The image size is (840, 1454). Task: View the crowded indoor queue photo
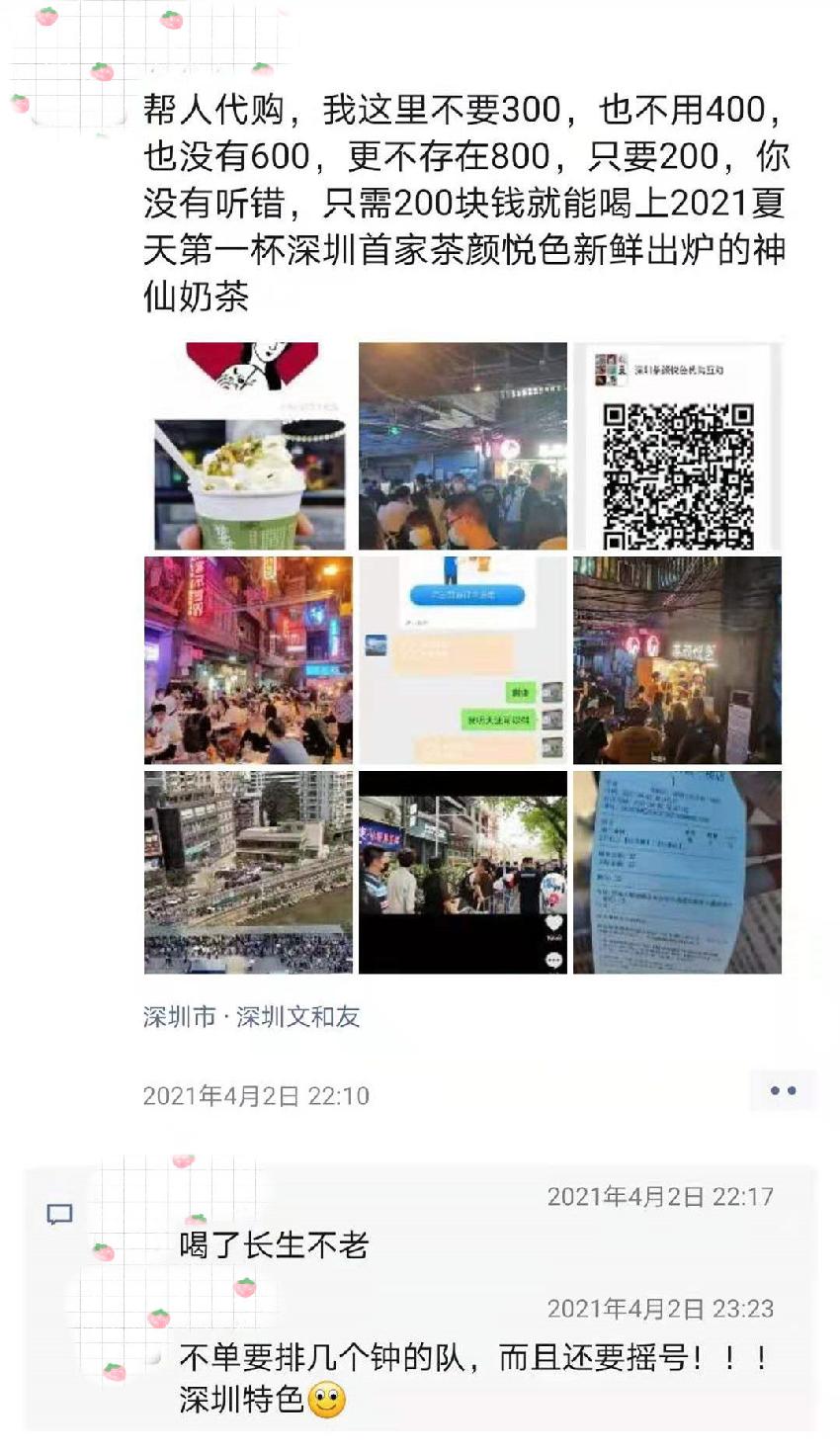(462, 446)
